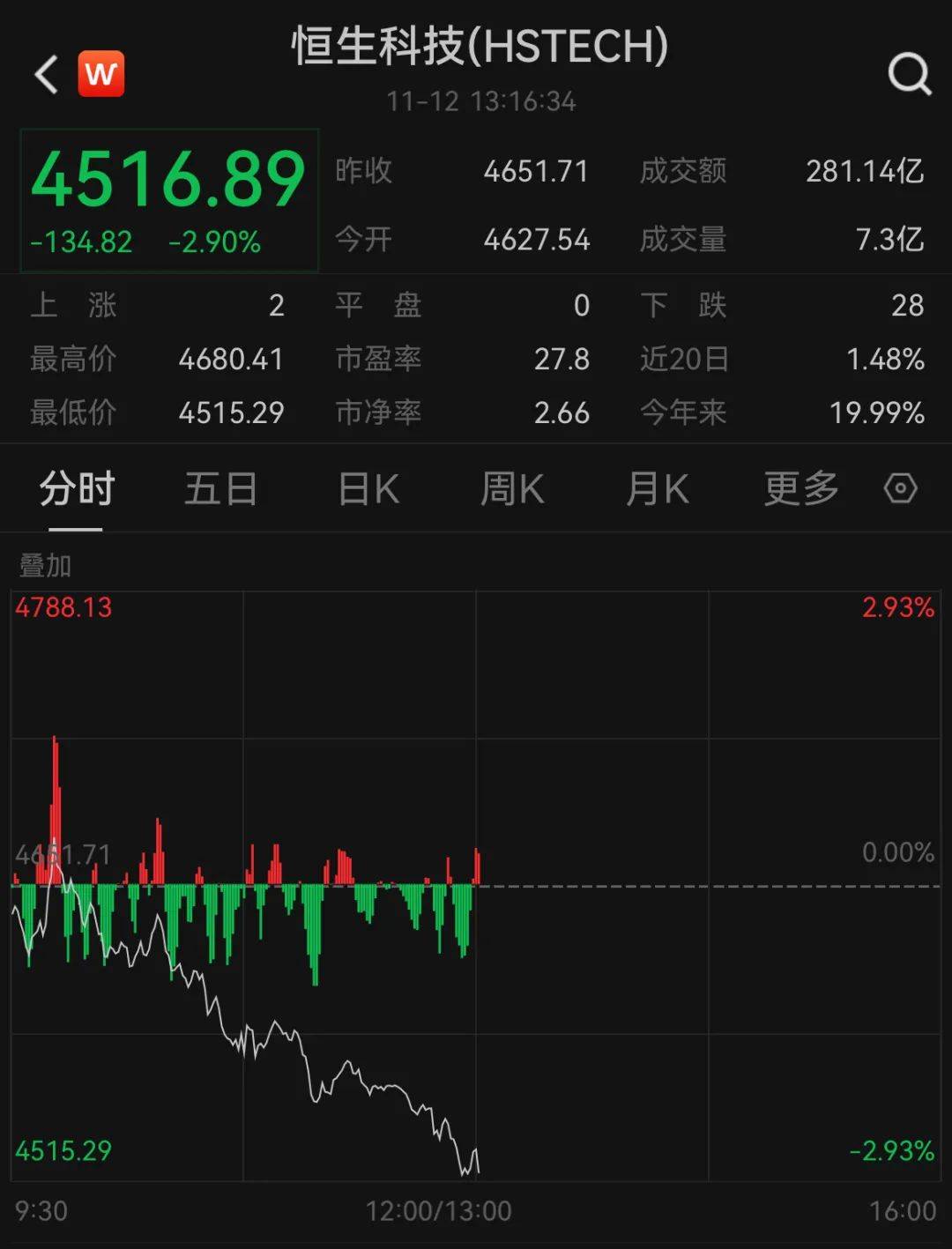Tap the Wind W logo icon
This screenshot has height=1249, width=952.
100,74
